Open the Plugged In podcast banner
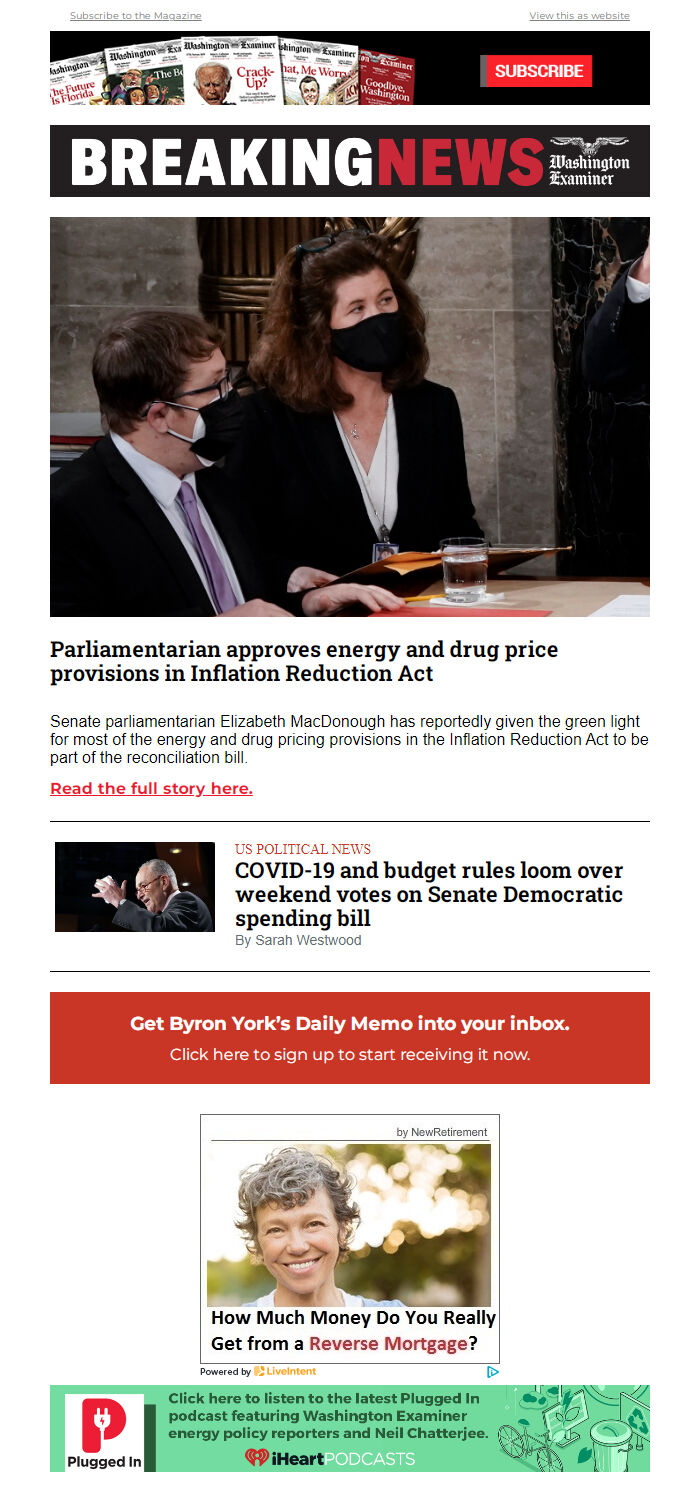 pos(350,1428)
